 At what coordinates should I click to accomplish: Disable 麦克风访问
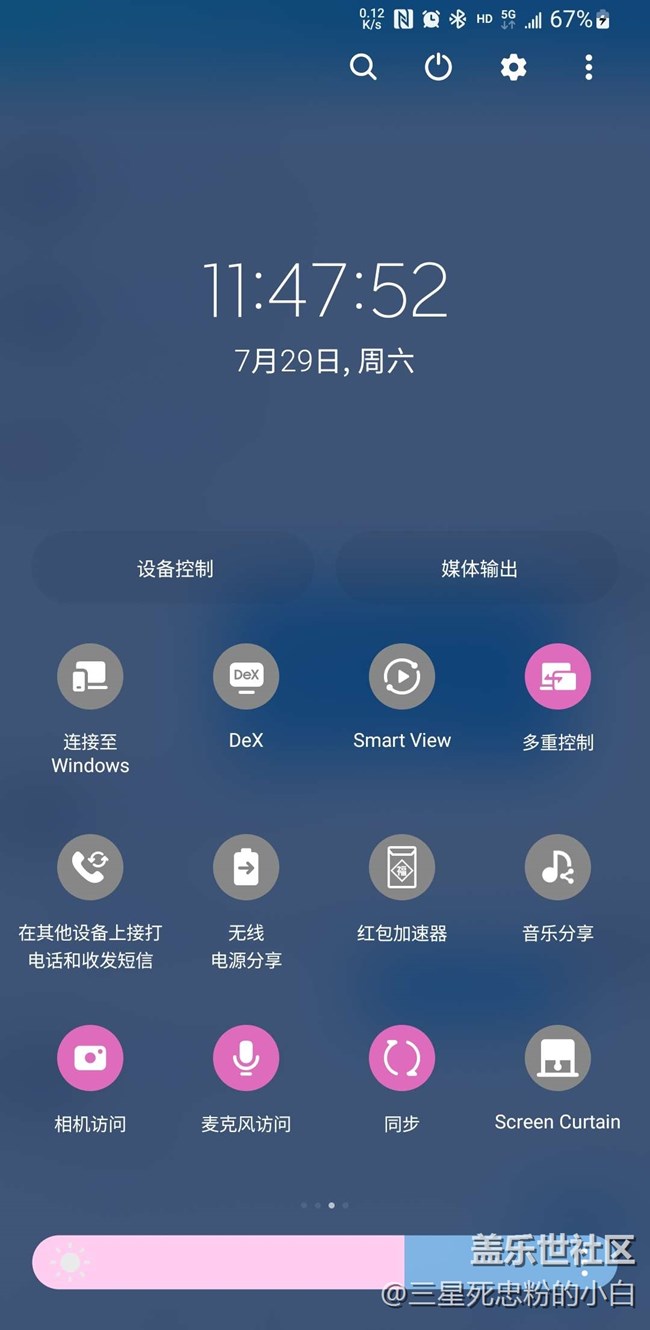pyautogui.click(x=246, y=1057)
